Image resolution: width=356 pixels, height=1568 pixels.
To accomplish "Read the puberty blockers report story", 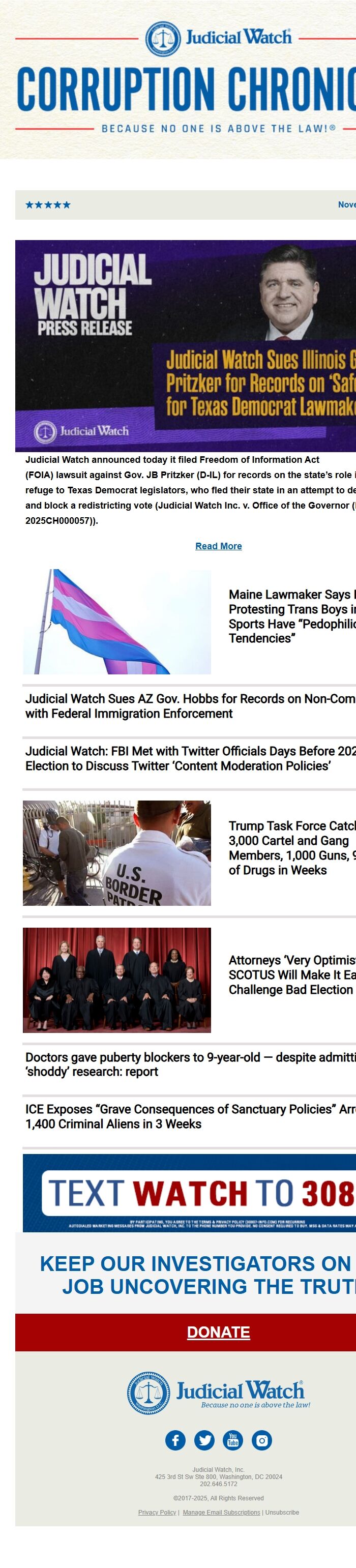I will click(x=190, y=1064).
